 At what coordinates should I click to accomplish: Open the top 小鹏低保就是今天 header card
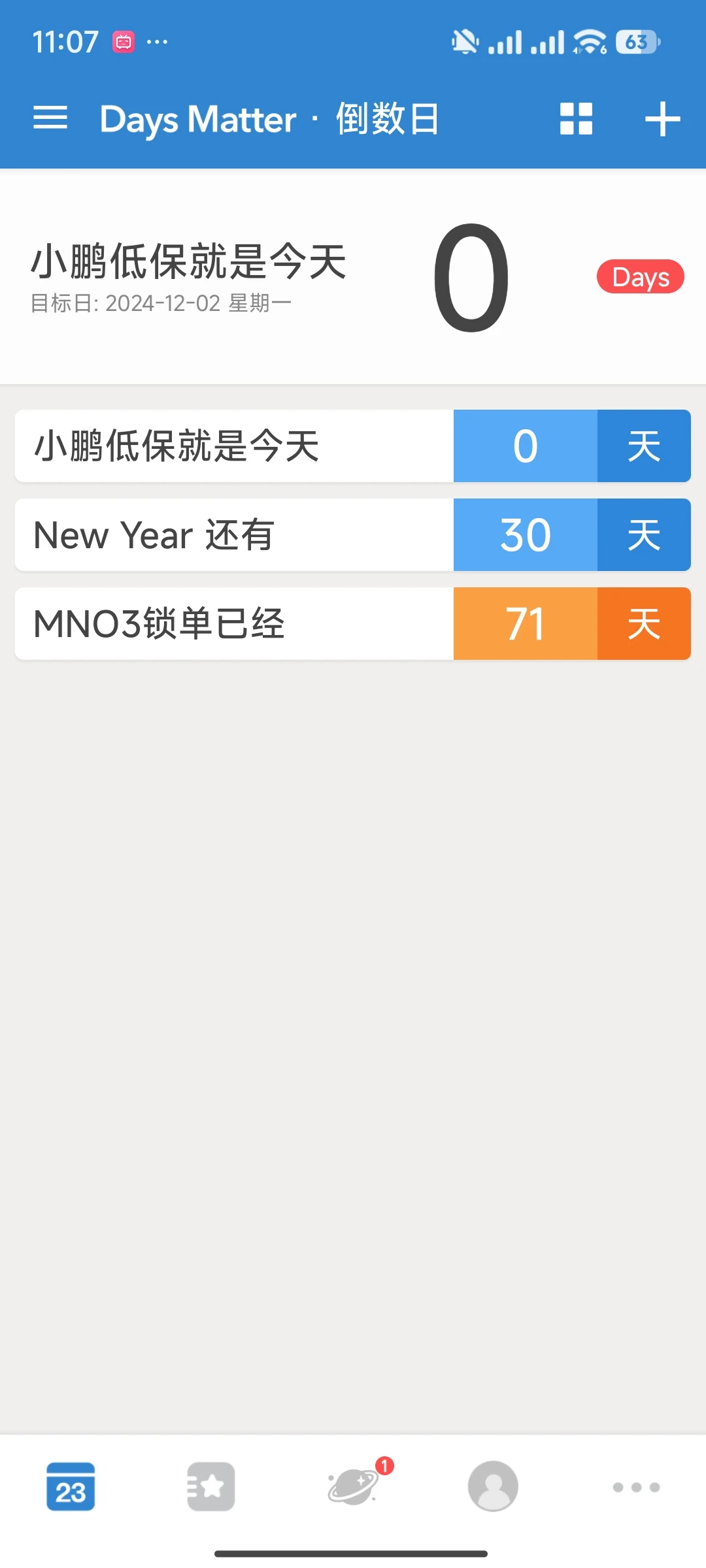(353, 278)
